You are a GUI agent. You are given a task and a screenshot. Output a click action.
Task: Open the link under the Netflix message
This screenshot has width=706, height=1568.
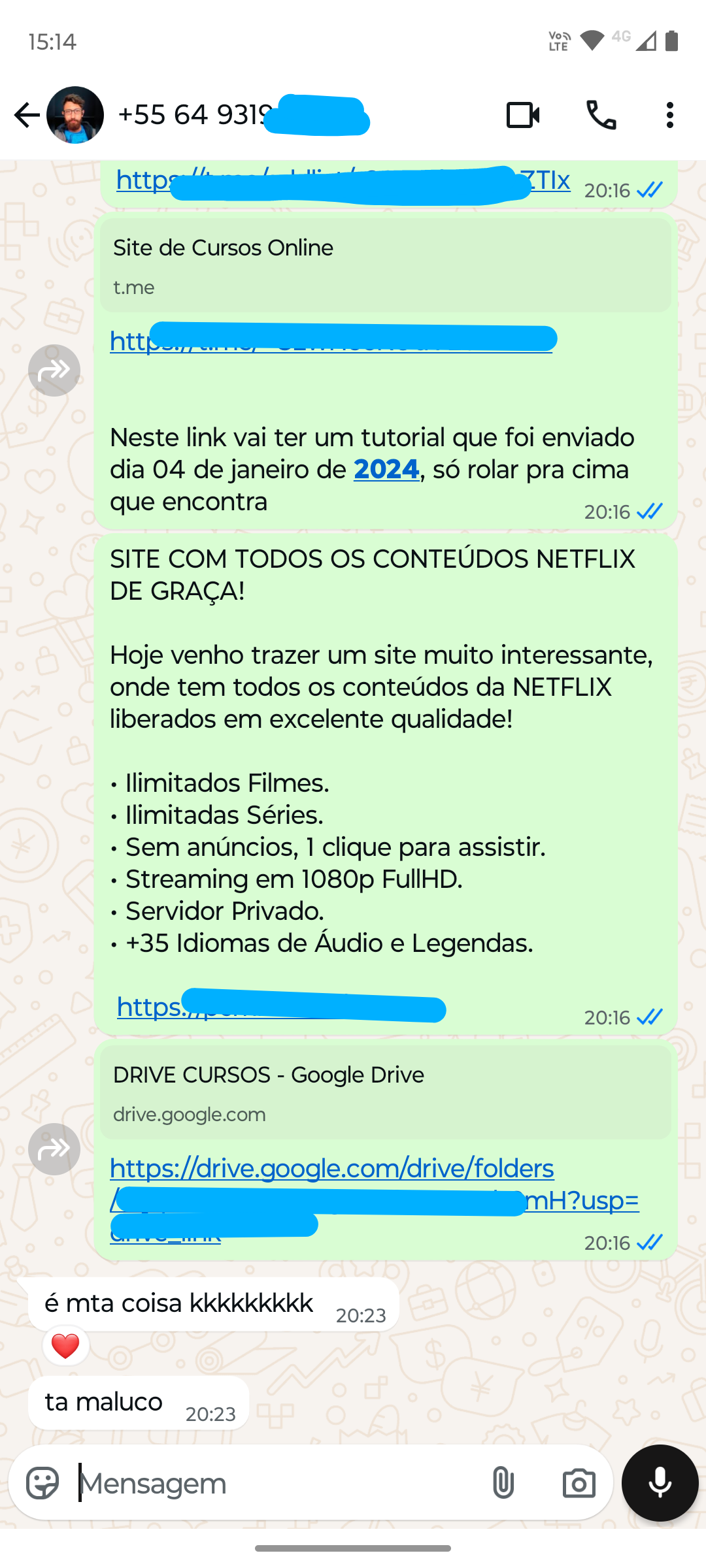[x=150, y=1007]
